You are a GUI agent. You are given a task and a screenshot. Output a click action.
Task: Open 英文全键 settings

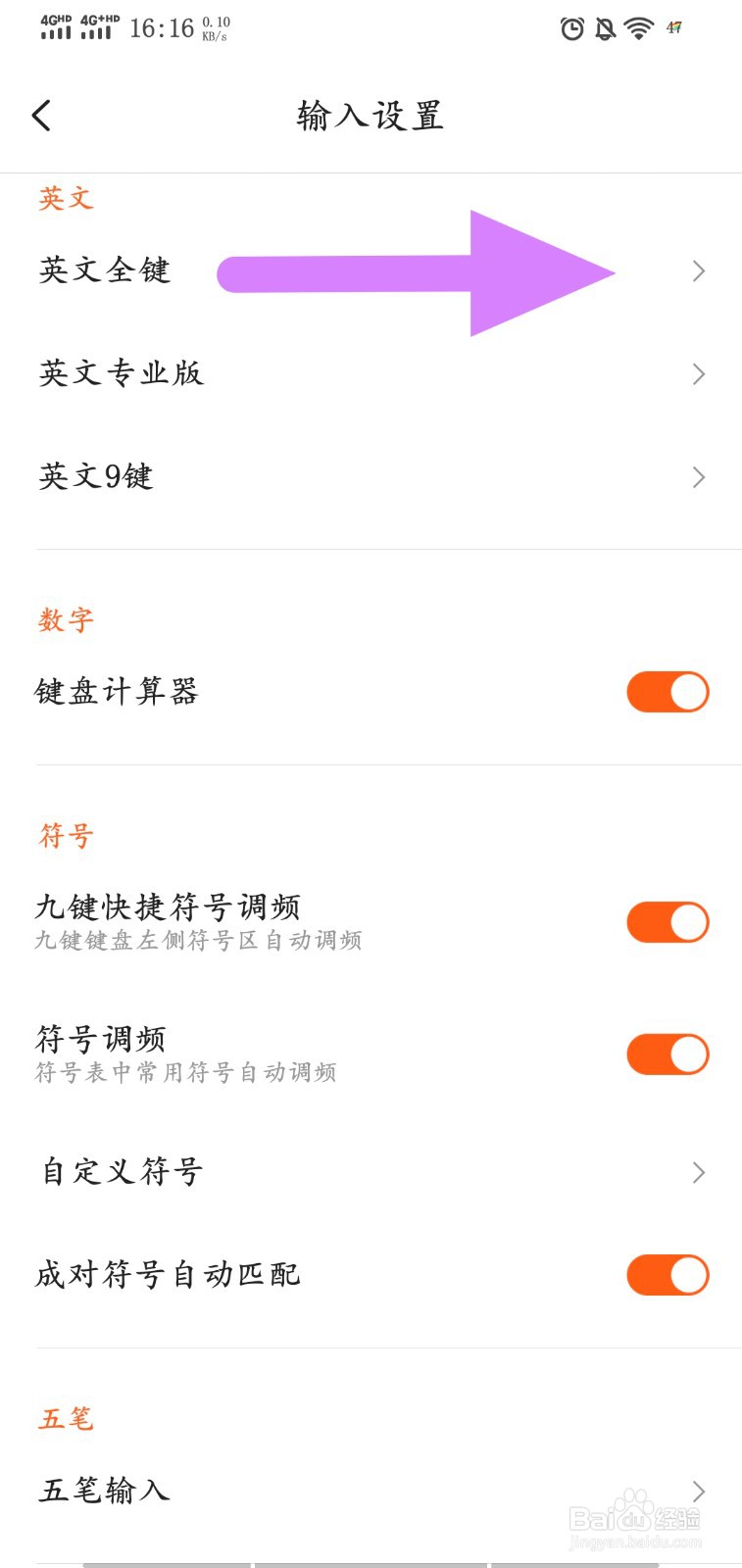click(x=371, y=270)
